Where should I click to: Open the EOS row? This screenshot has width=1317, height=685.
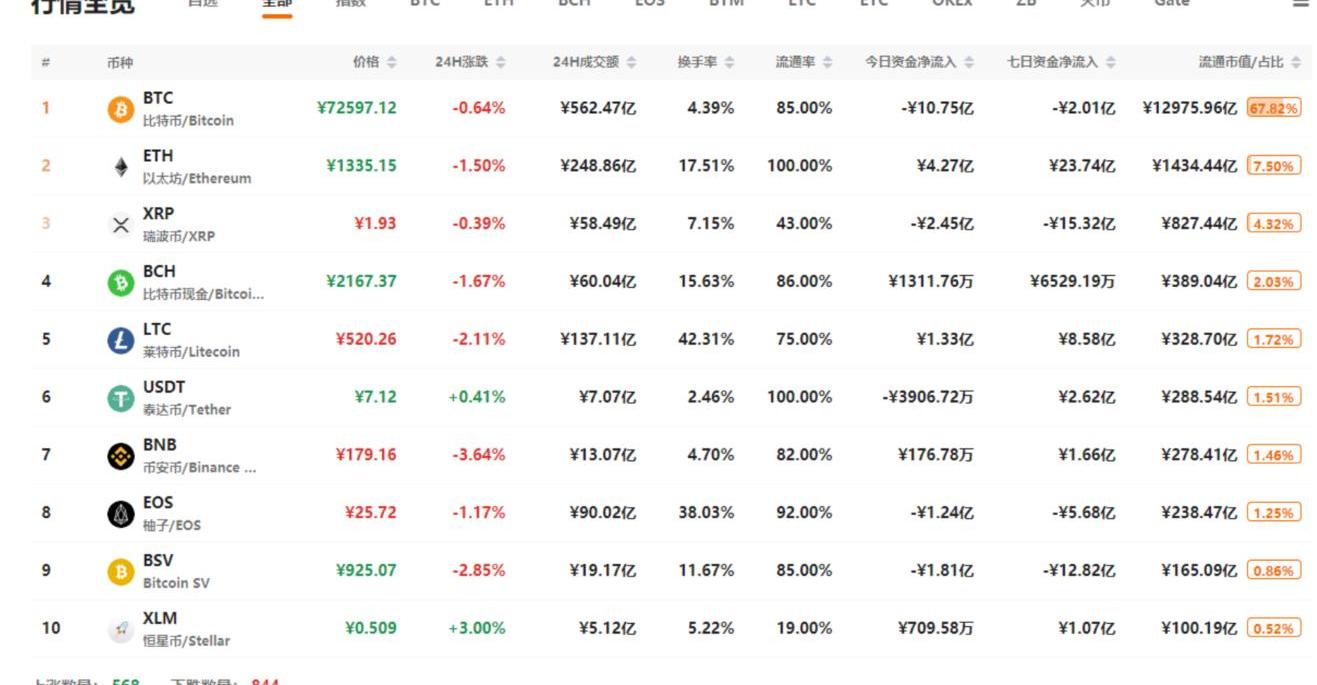(158, 503)
